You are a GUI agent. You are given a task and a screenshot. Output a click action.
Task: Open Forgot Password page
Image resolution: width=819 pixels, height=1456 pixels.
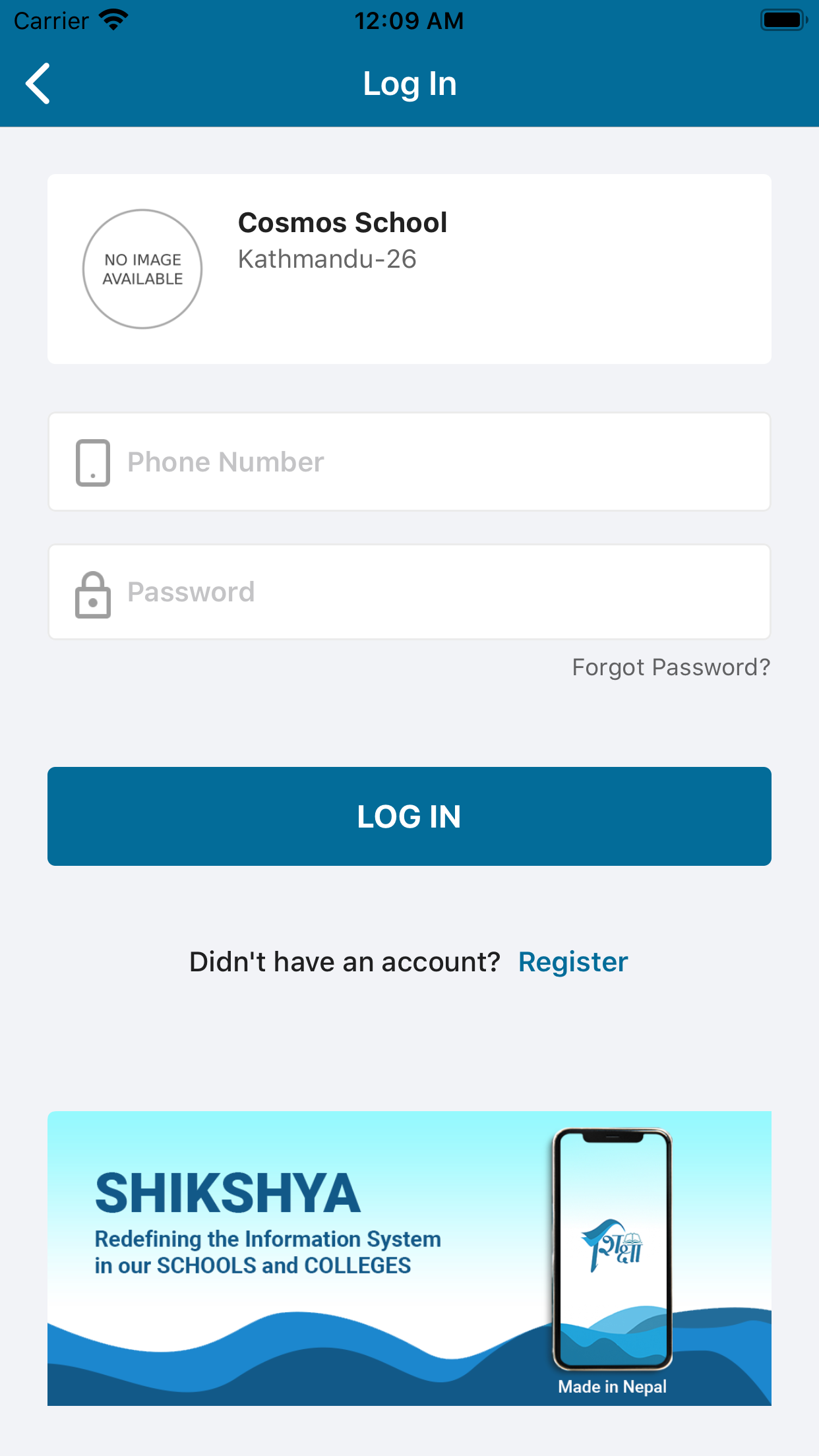(x=671, y=667)
